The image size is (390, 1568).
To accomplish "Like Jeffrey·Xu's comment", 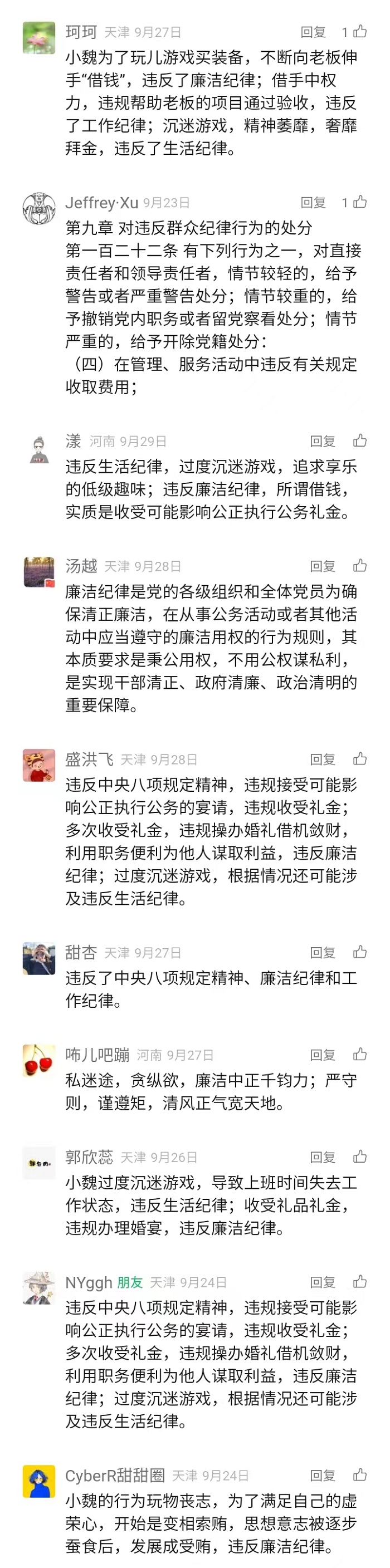I will pos(359,202).
